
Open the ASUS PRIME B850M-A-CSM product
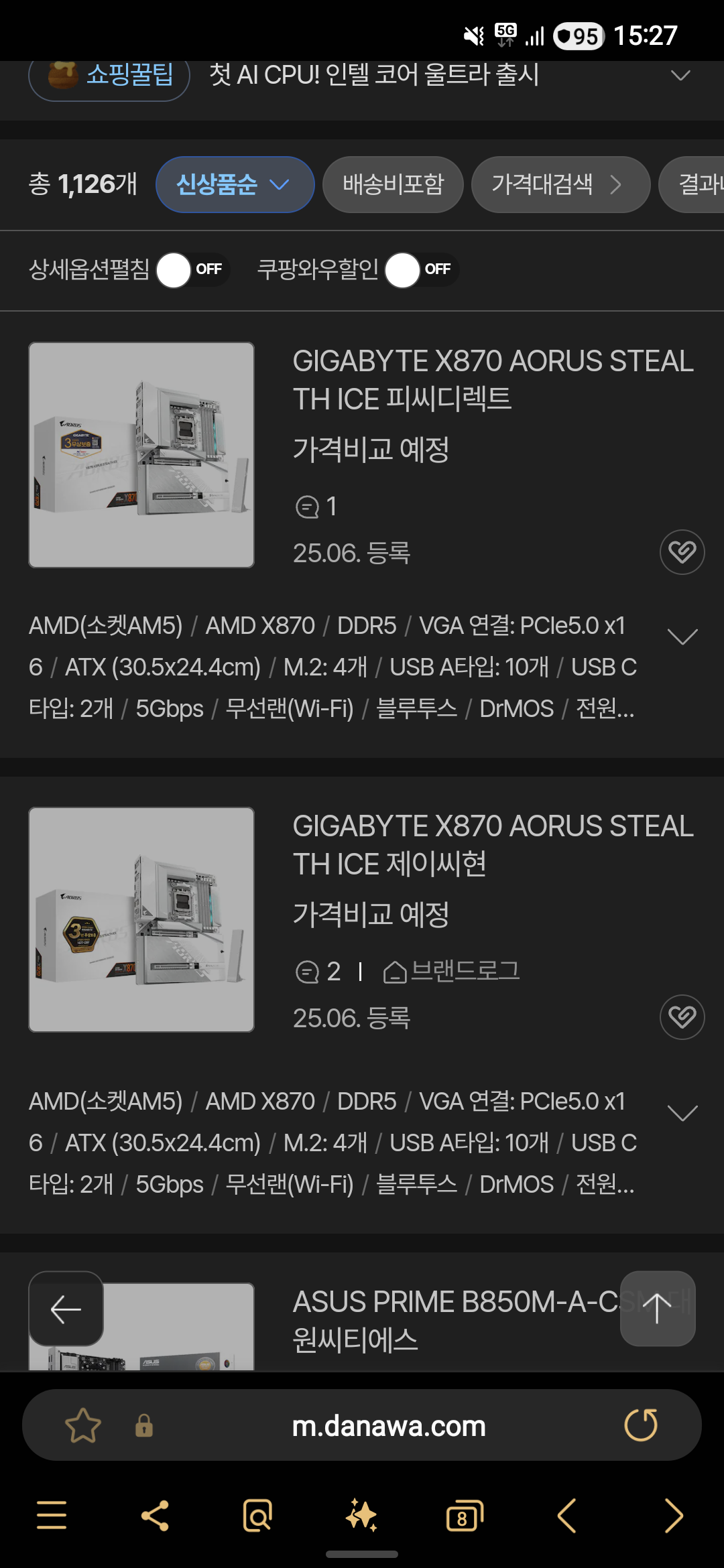pyautogui.click(x=456, y=1321)
